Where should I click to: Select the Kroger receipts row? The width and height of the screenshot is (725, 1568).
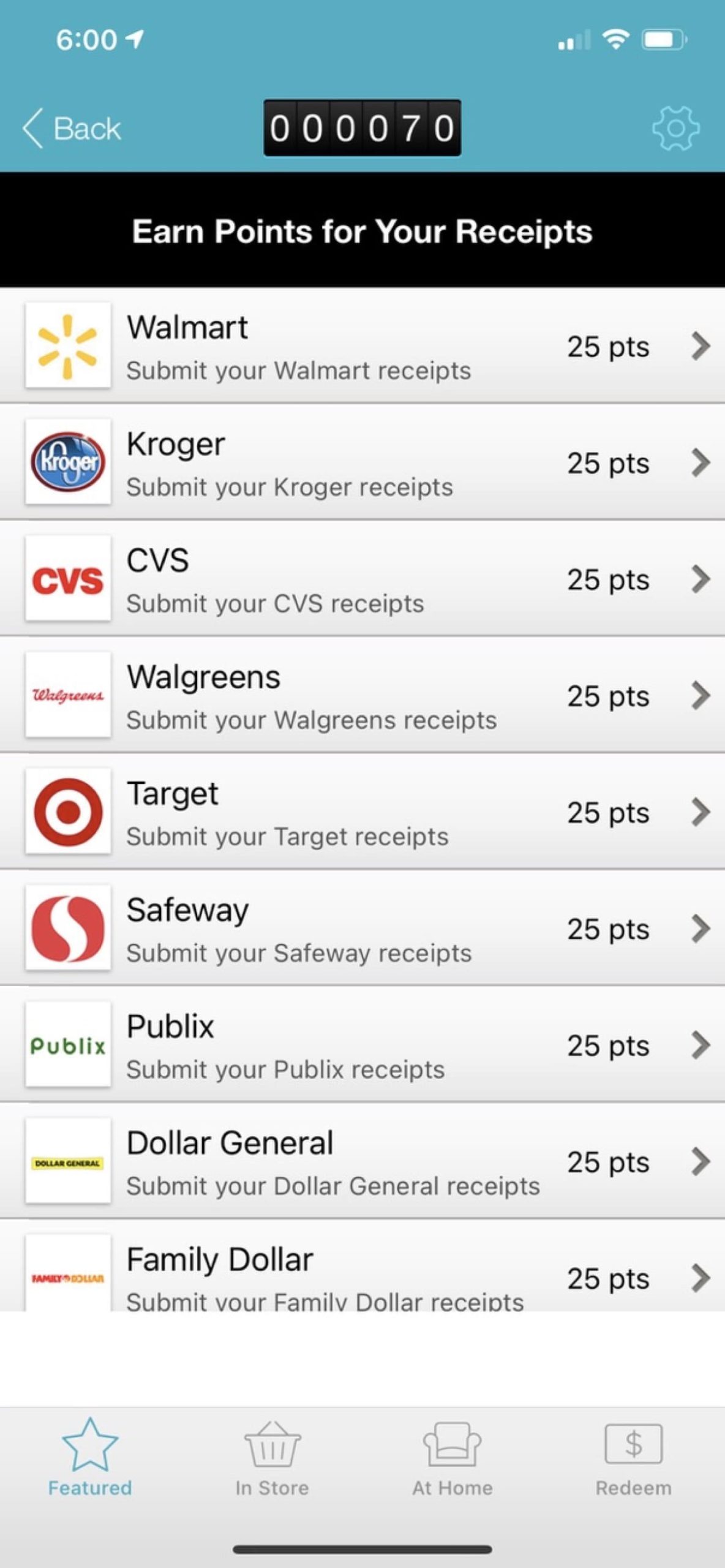point(362,462)
